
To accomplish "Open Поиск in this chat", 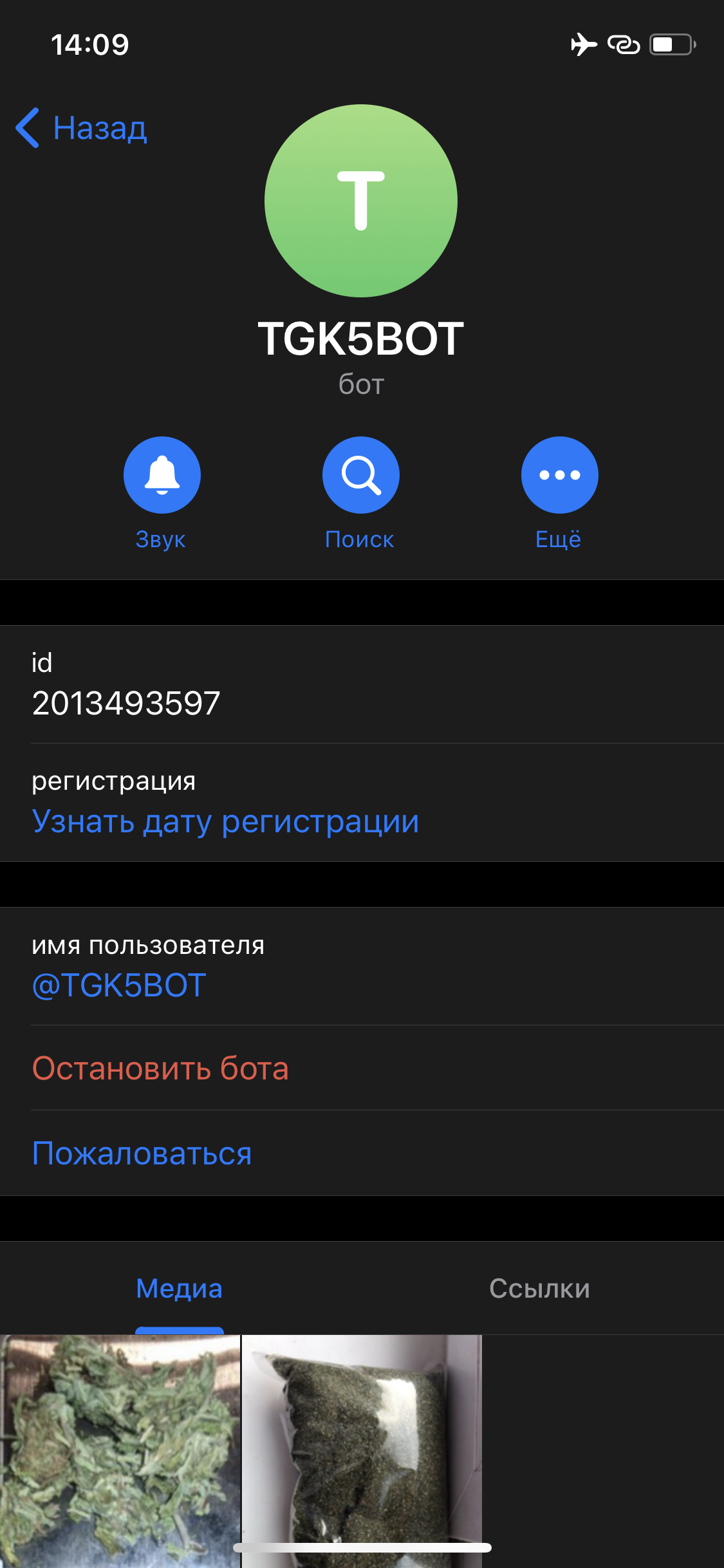I will coord(361,475).
